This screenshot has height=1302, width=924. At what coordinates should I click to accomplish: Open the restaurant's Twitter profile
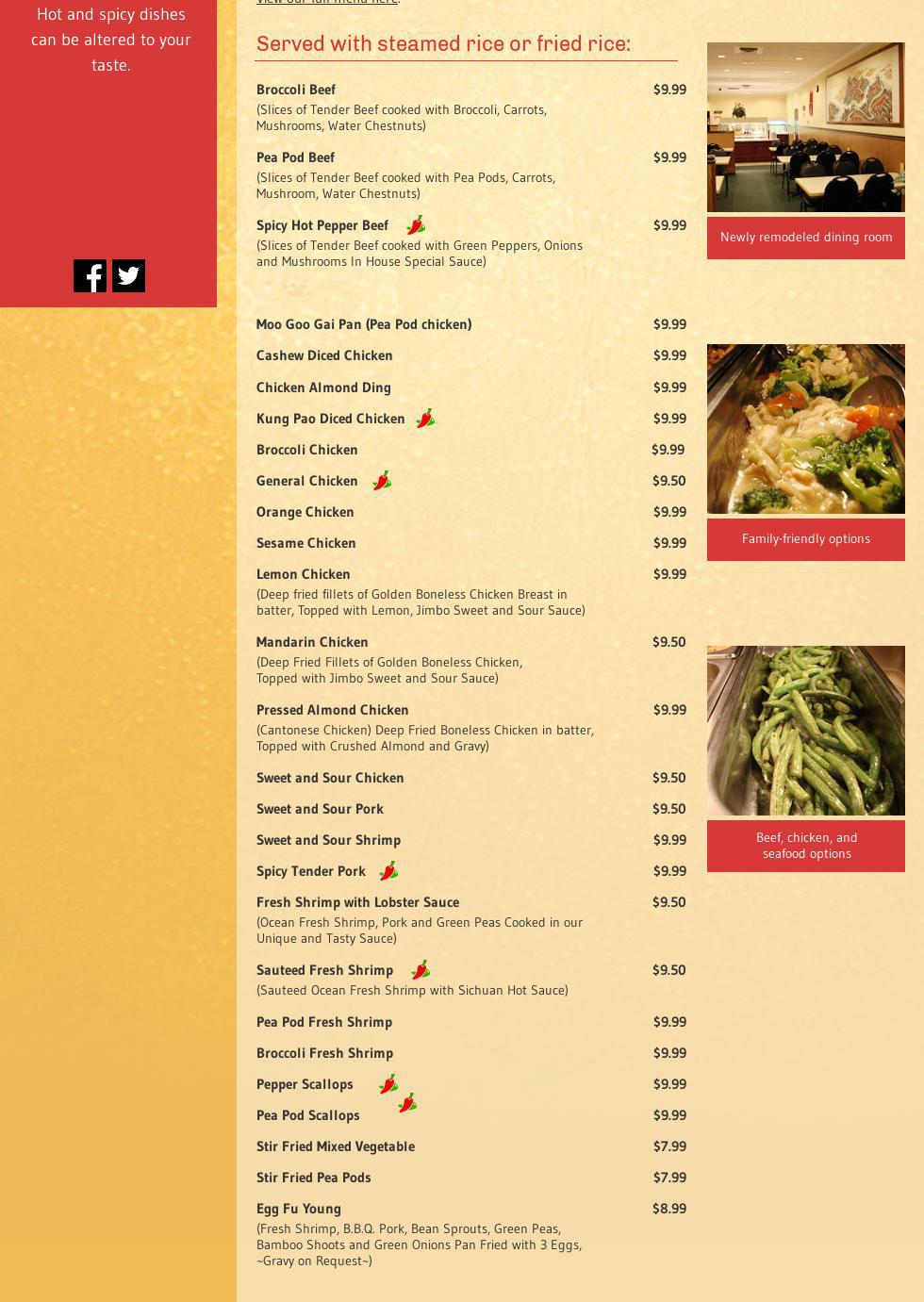point(129,276)
